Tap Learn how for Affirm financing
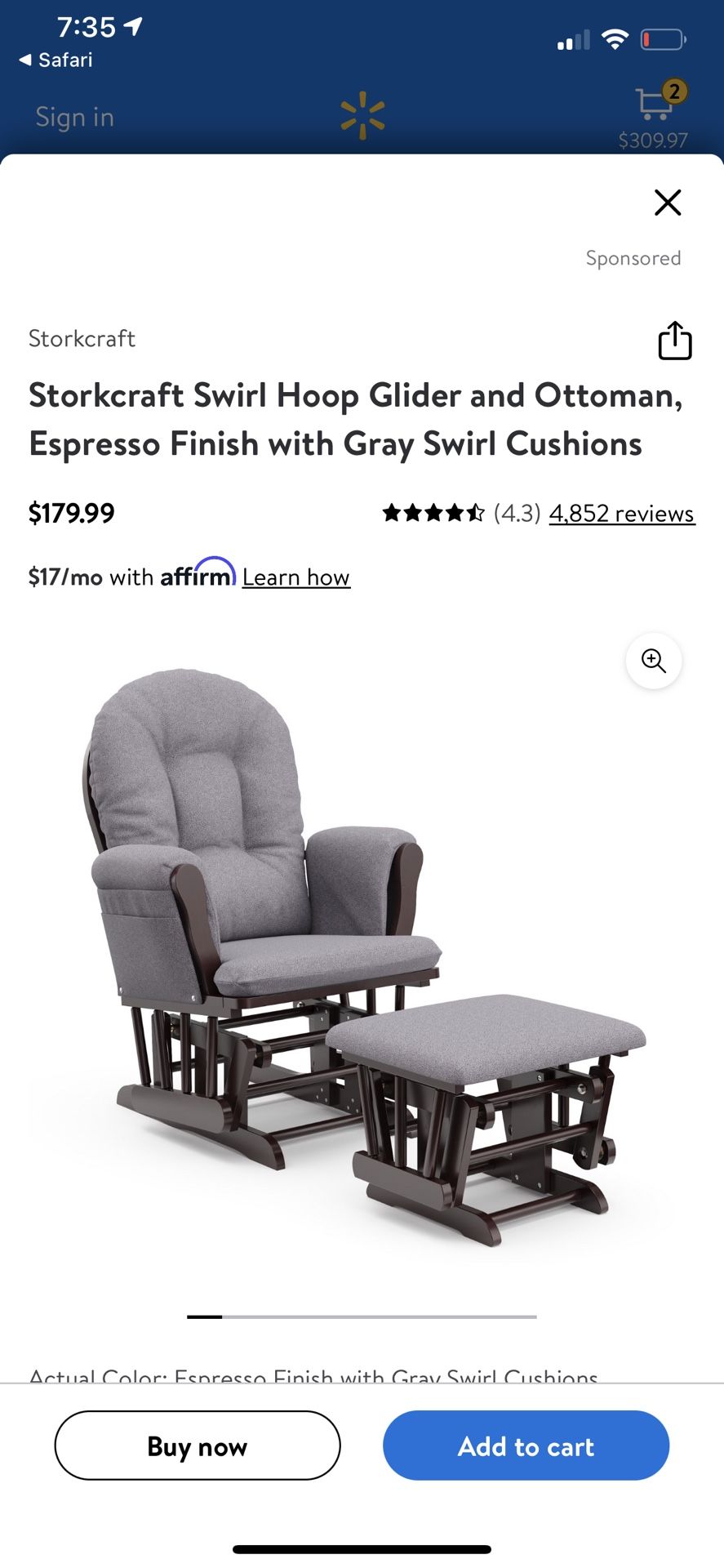 click(x=295, y=577)
